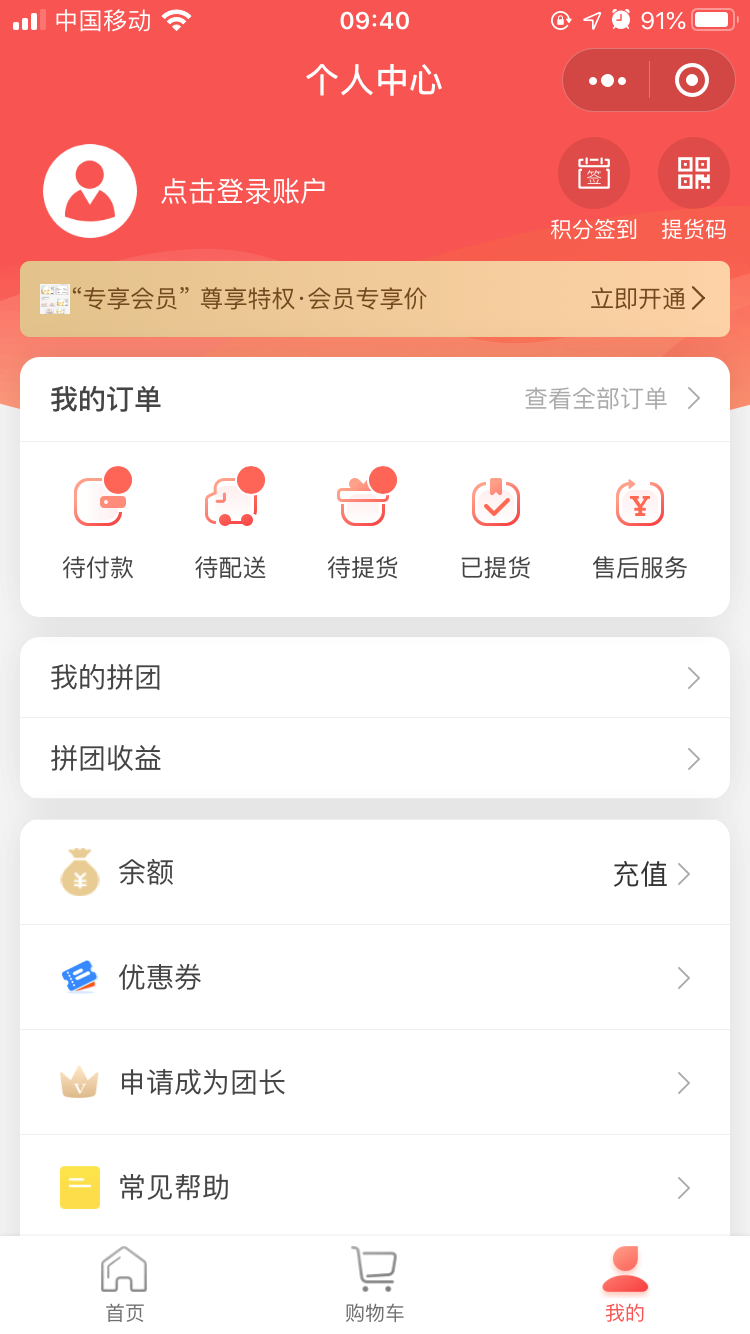Tap 立即开通 on the member banner

[648, 299]
